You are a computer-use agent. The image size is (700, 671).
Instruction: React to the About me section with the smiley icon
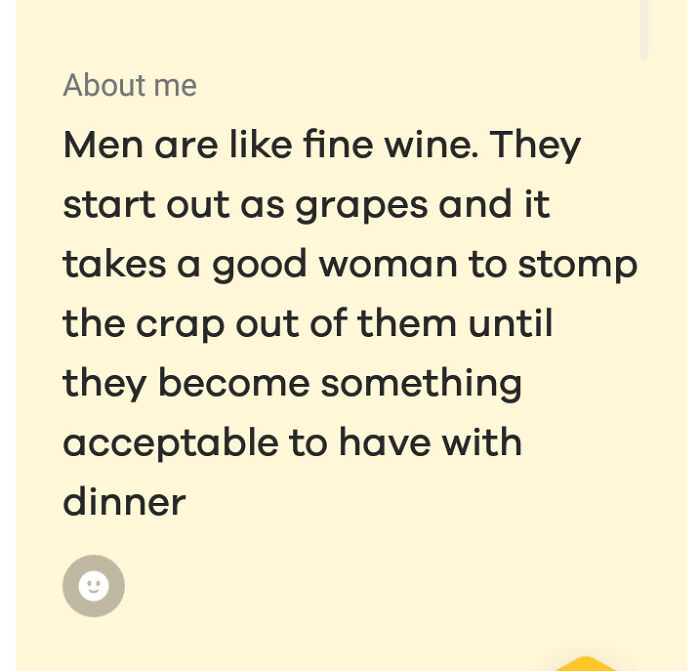[x=93, y=585]
